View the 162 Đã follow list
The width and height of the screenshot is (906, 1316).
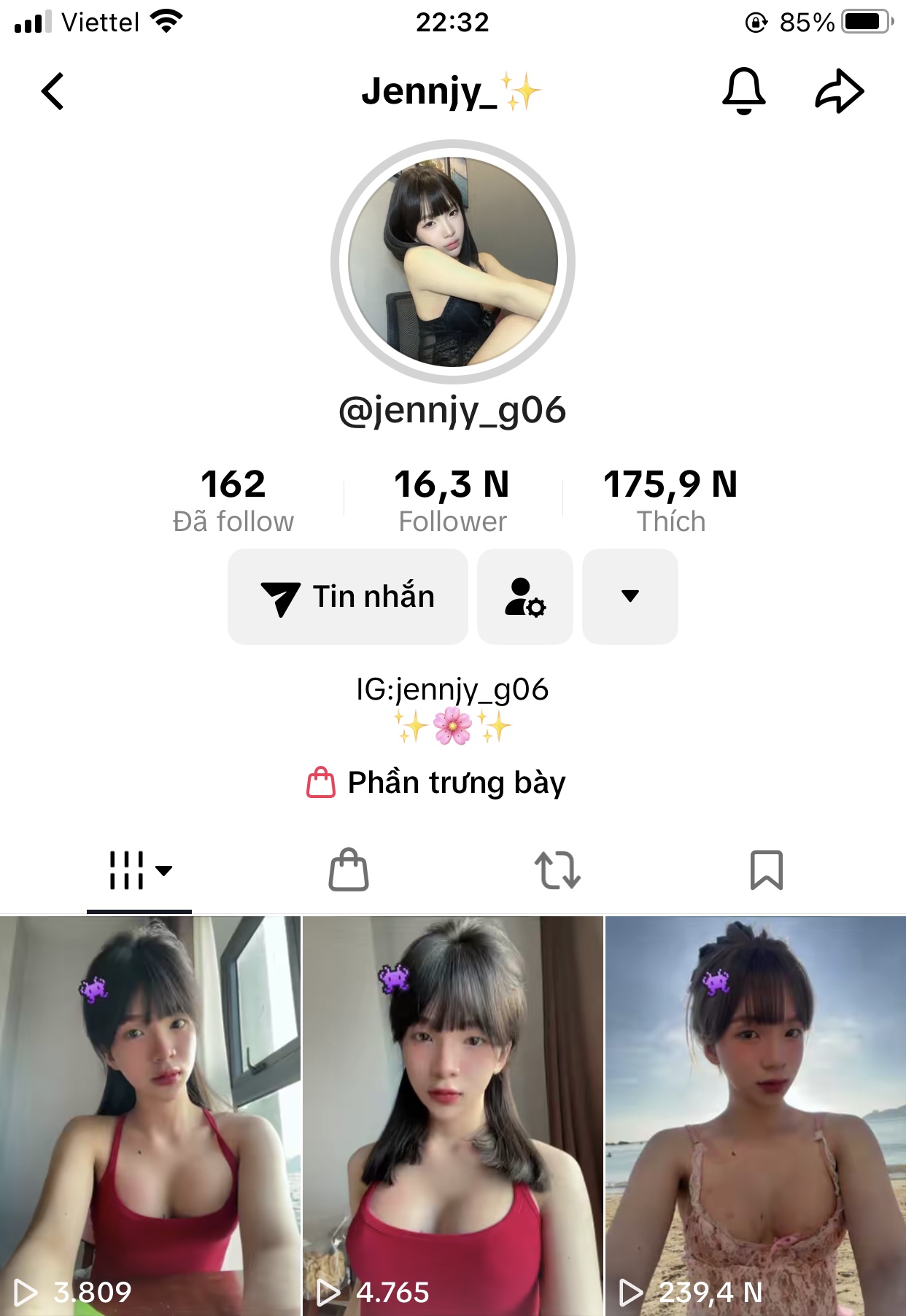(x=233, y=500)
